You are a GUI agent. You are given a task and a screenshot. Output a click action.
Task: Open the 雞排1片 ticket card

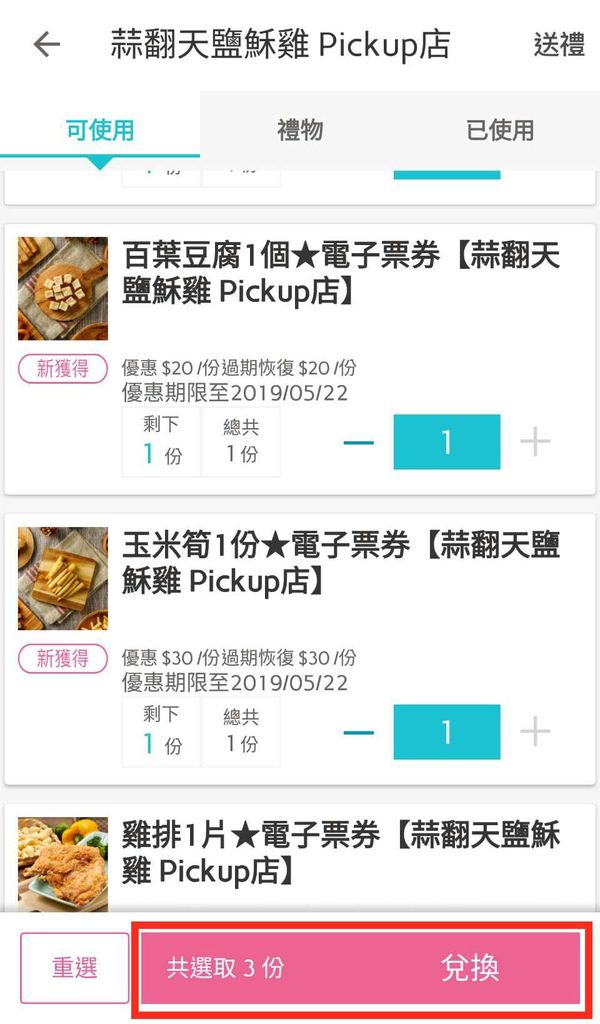click(300, 858)
